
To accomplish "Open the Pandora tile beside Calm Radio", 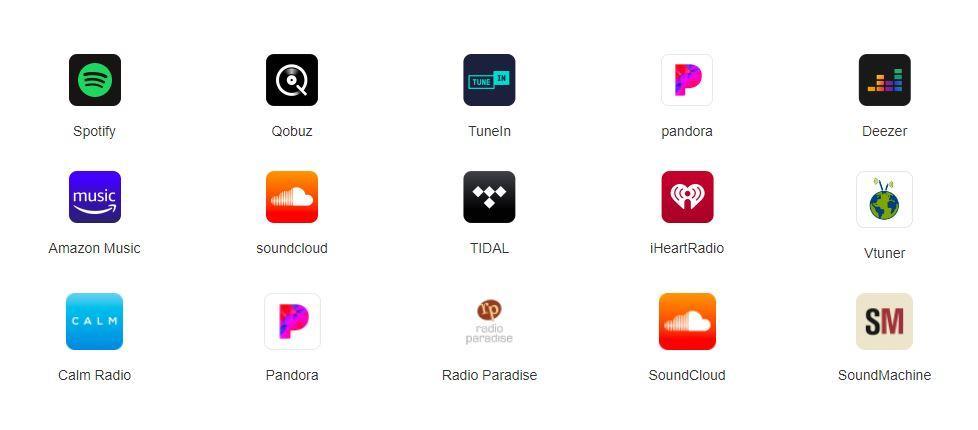I will (292, 321).
